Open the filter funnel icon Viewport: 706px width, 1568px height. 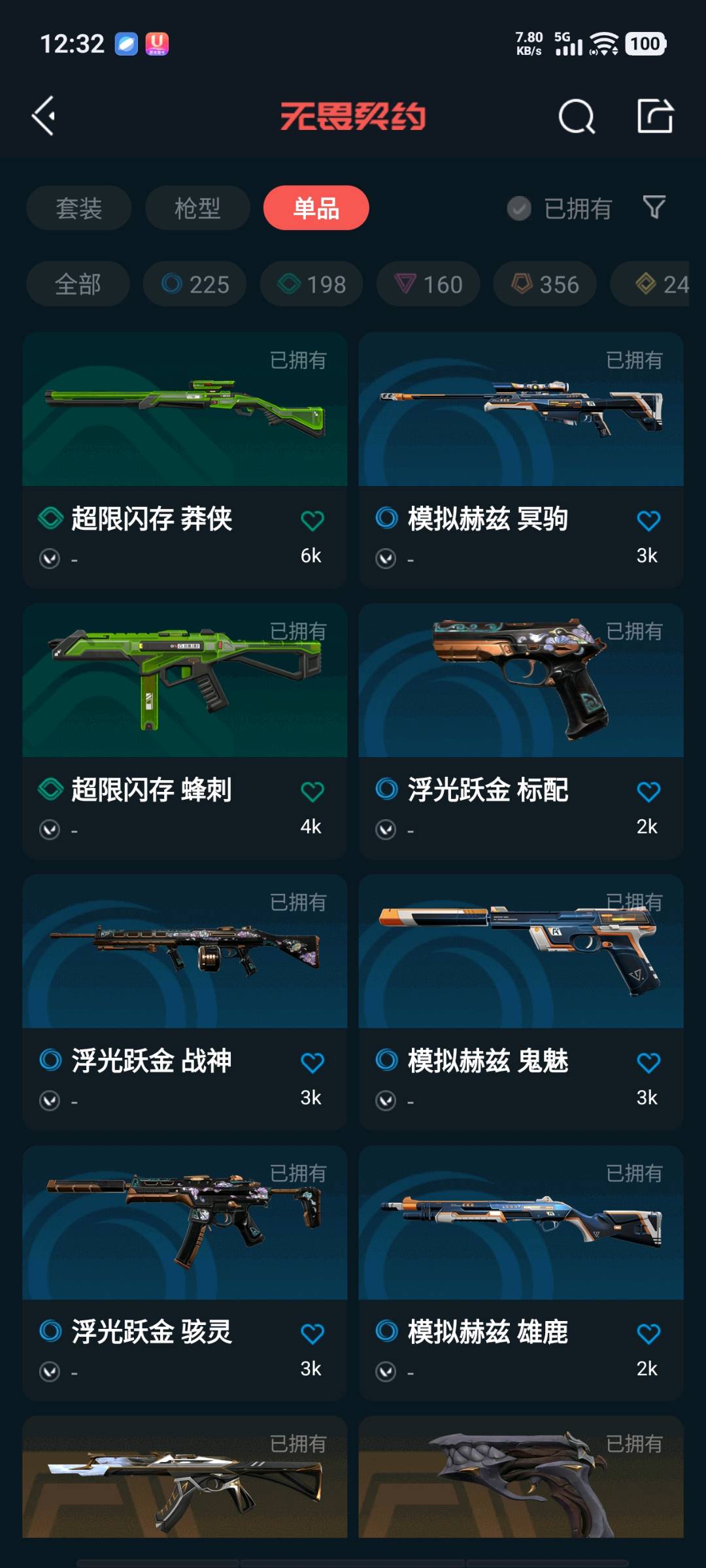(654, 208)
